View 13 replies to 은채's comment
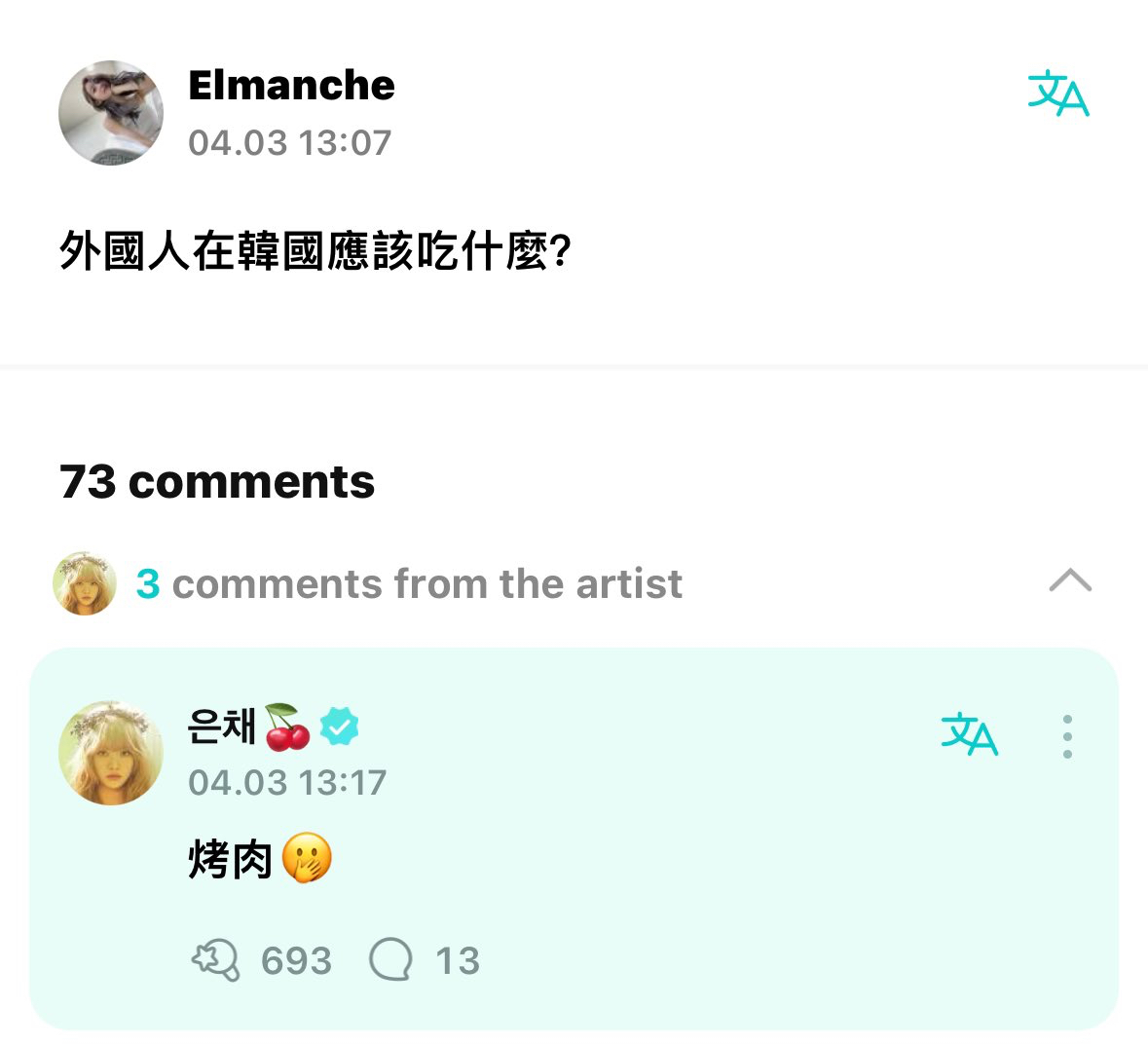Screen dimensions: 1148x1044 coord(391,960)
